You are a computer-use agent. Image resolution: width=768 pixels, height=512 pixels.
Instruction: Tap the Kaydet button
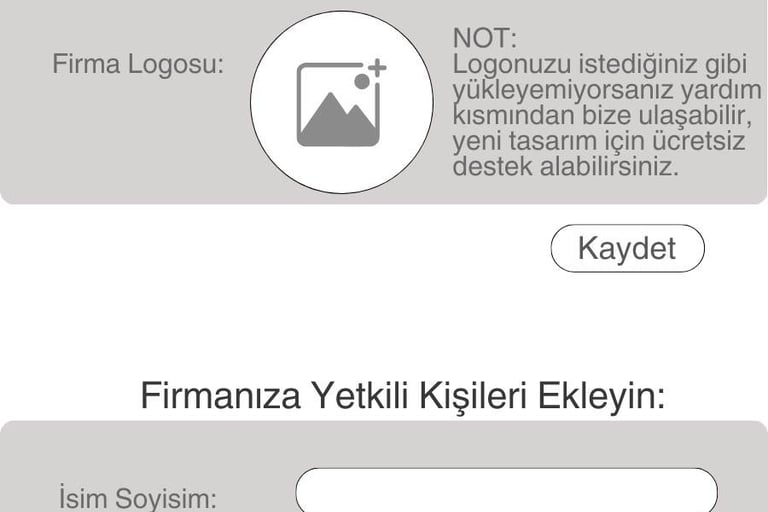627,248
